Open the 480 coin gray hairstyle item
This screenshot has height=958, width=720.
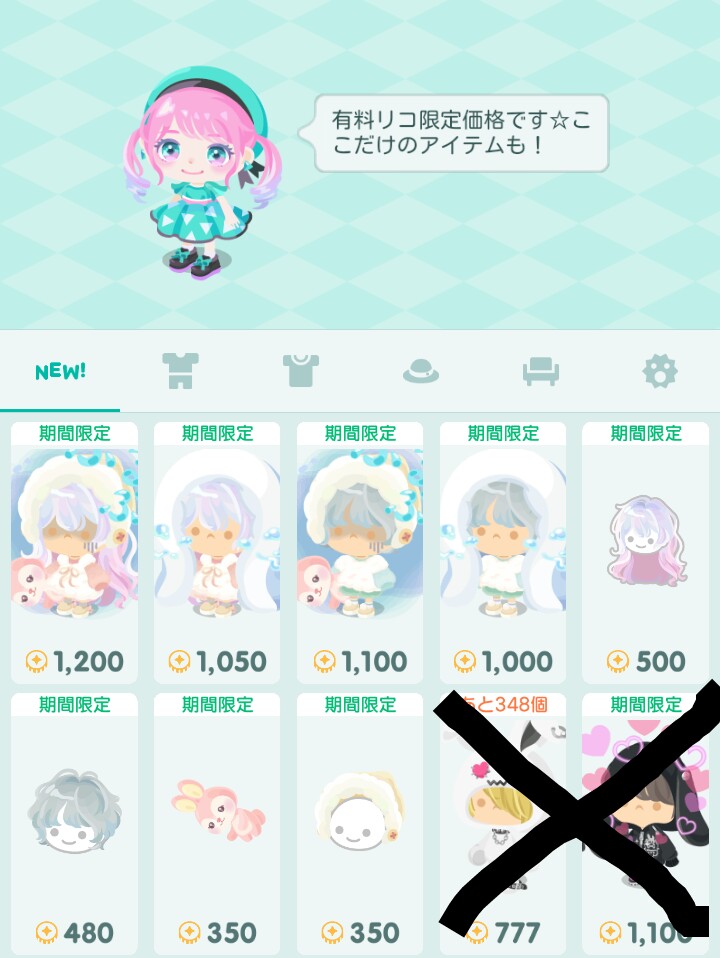(x=74, y=824)
